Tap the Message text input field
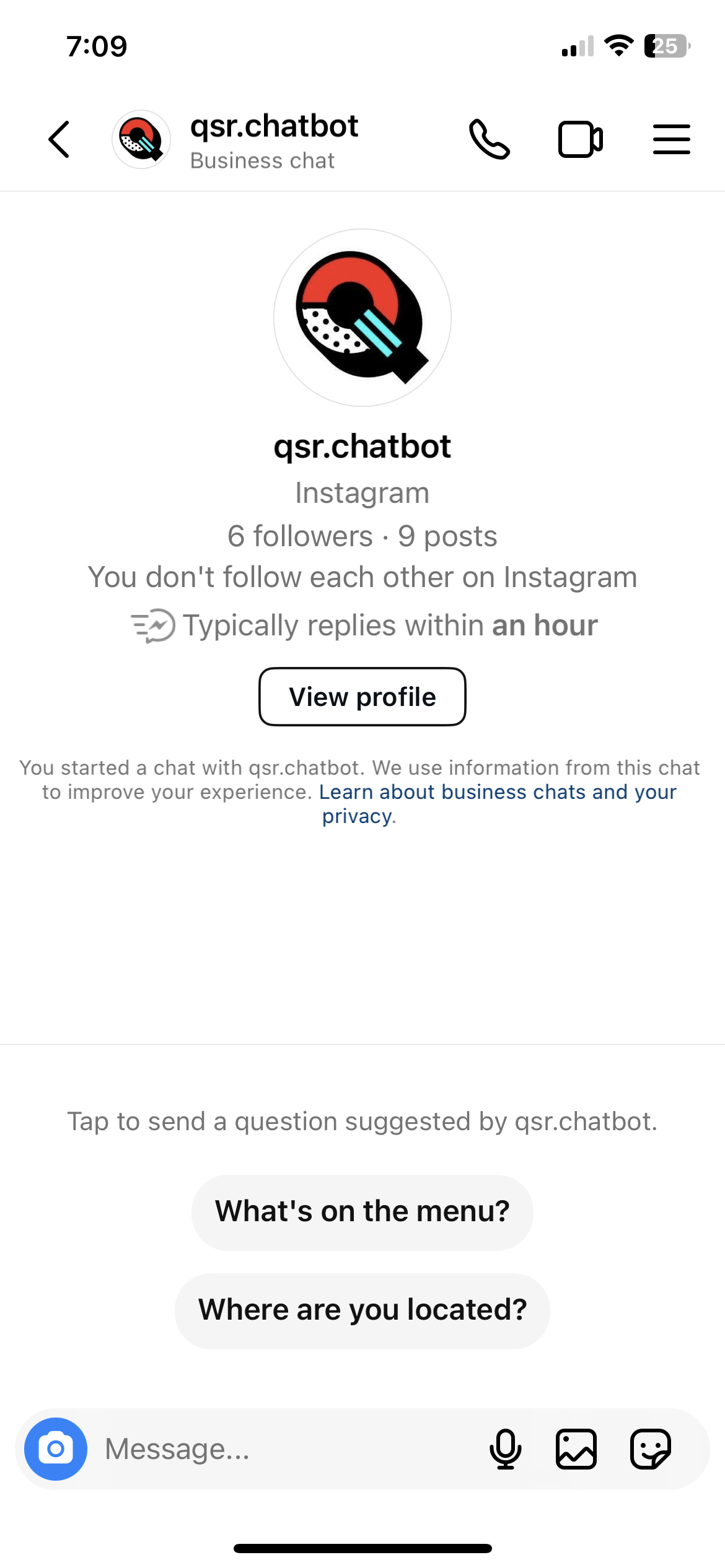 coord(248,1448)
